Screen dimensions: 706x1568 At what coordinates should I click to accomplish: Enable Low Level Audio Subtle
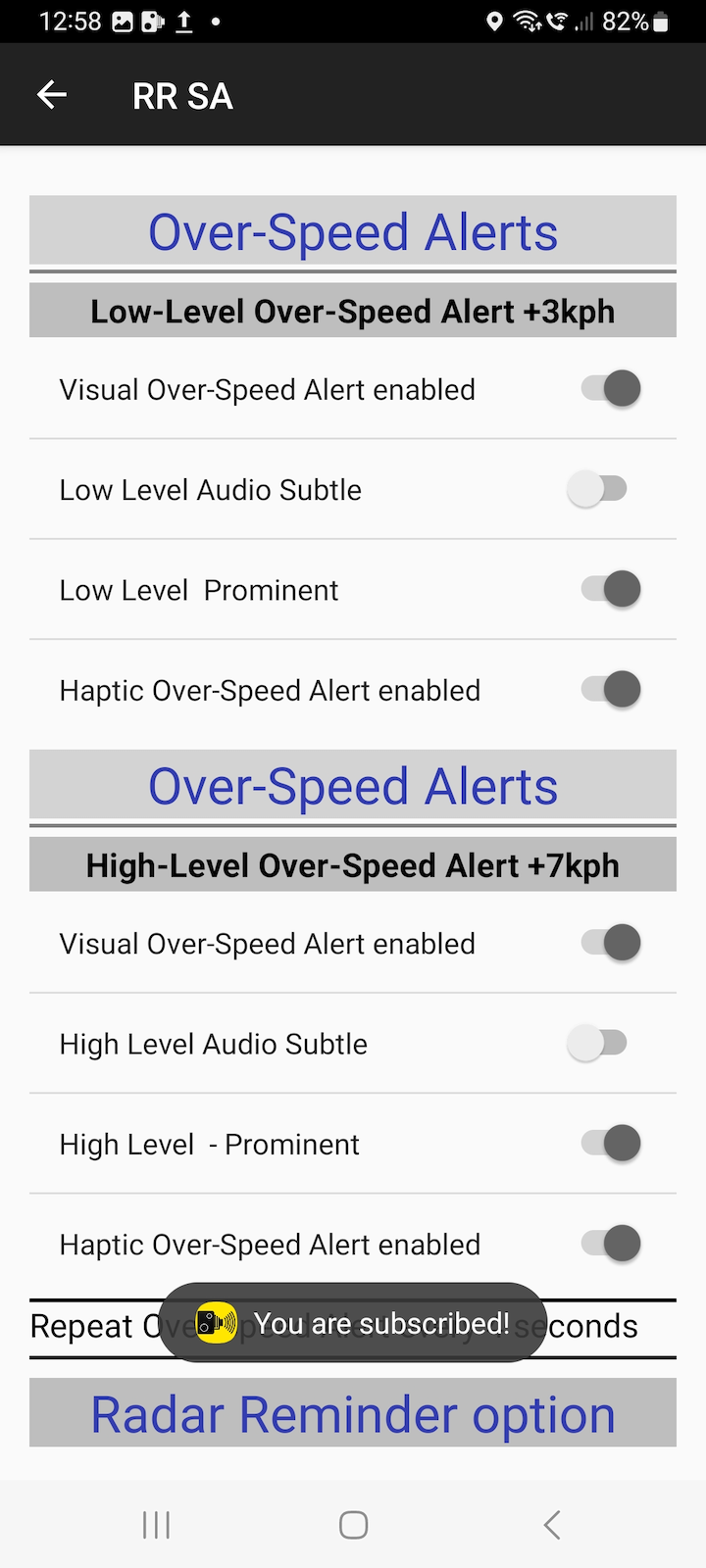[x=598, y=489]
